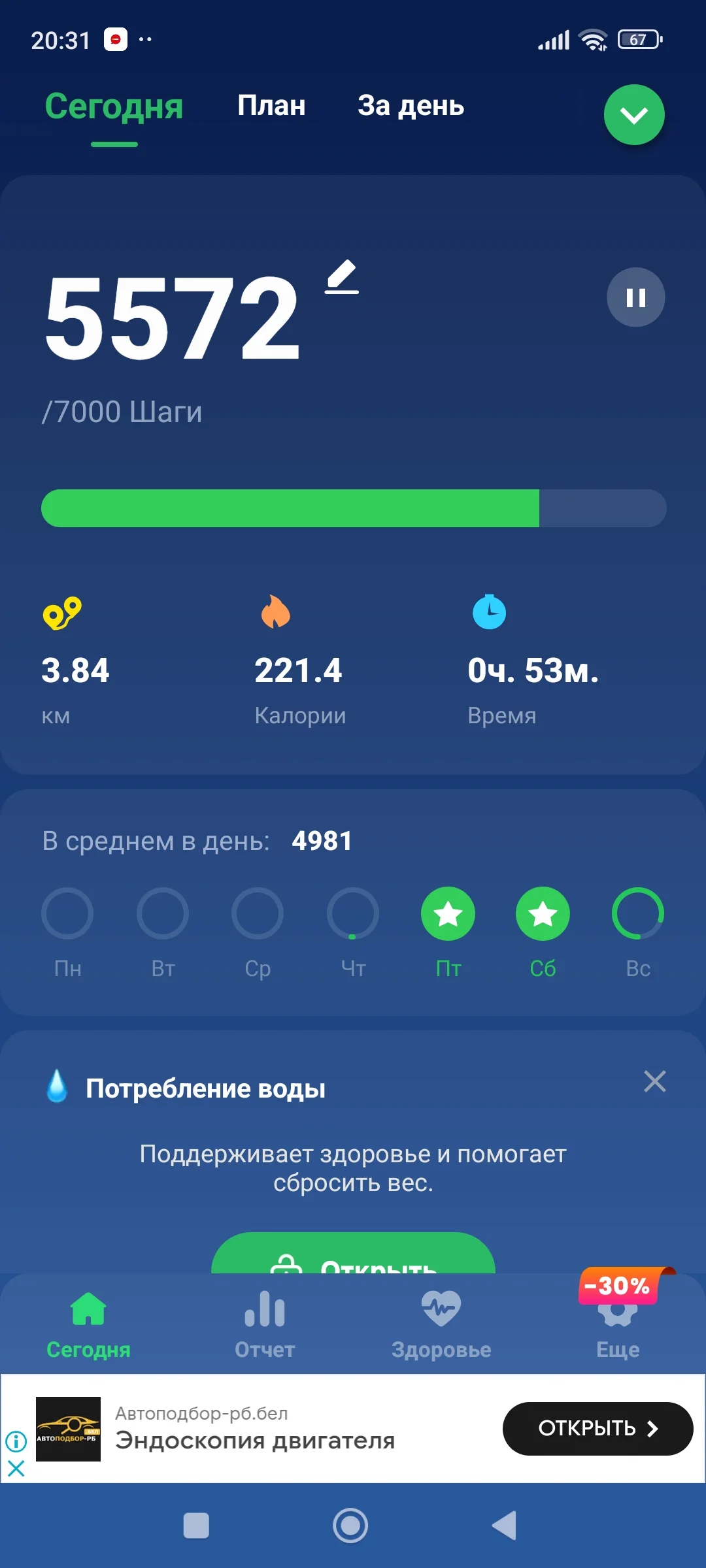Tap the Вс progress ring for Sunday
Screen dimensions: 706x1568
(637, 915)
